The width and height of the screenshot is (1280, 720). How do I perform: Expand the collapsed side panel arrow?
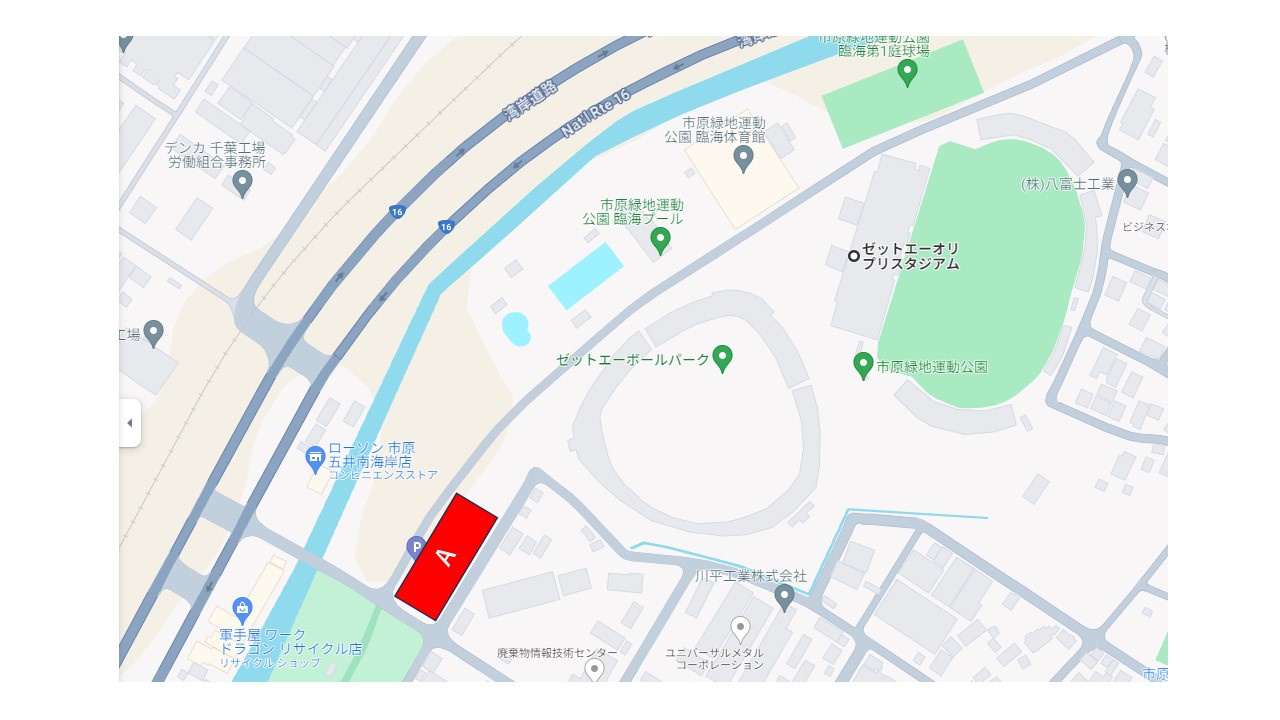tap(129, 423)
